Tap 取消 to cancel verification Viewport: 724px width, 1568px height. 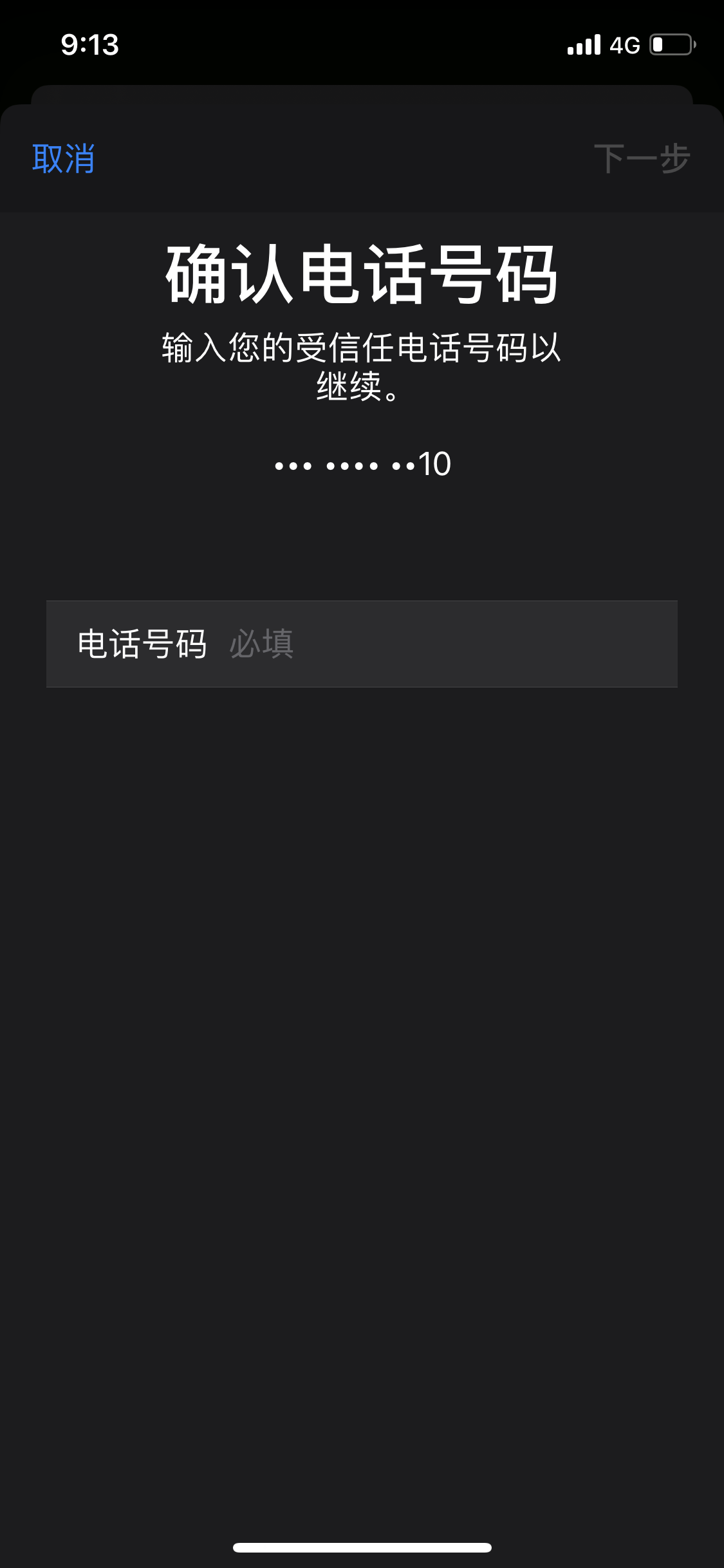click(x=64, y=158)
